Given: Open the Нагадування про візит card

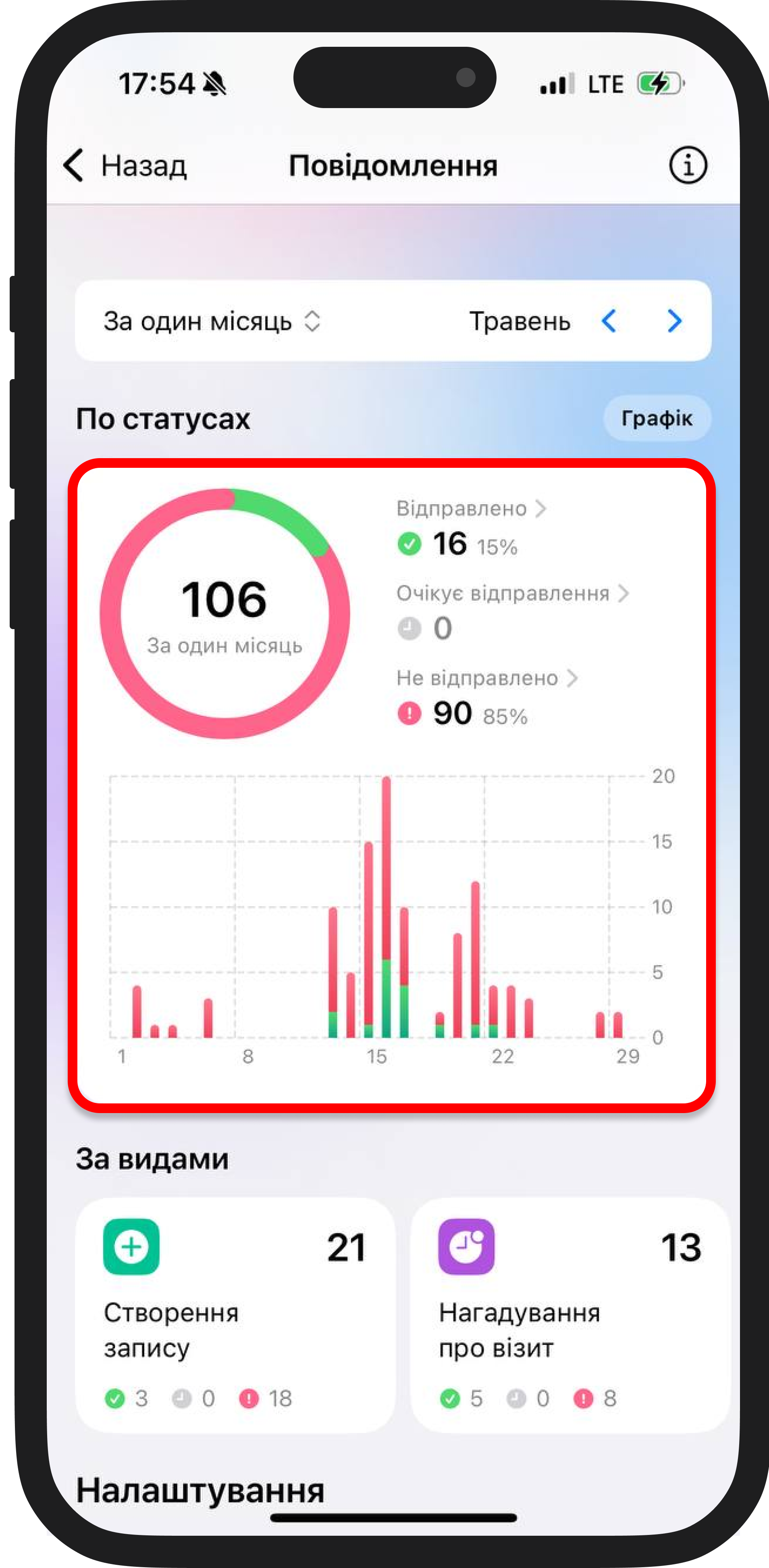Looking at the screenshot, I should click(x=570, y=1315).
